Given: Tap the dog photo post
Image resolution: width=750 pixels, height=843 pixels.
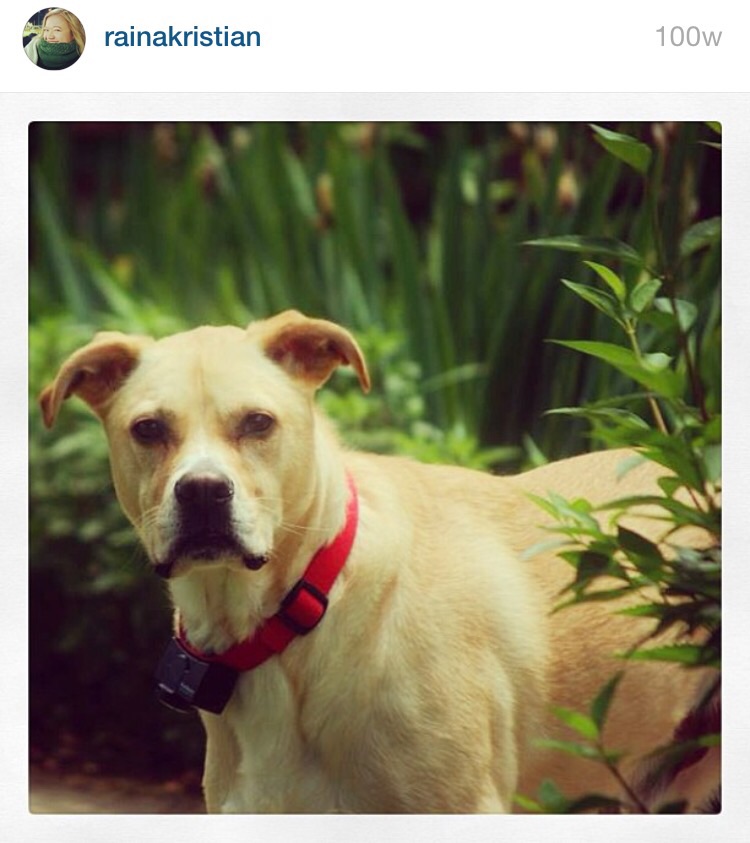Looking at the screenshot, I should [x=375, y=467].
